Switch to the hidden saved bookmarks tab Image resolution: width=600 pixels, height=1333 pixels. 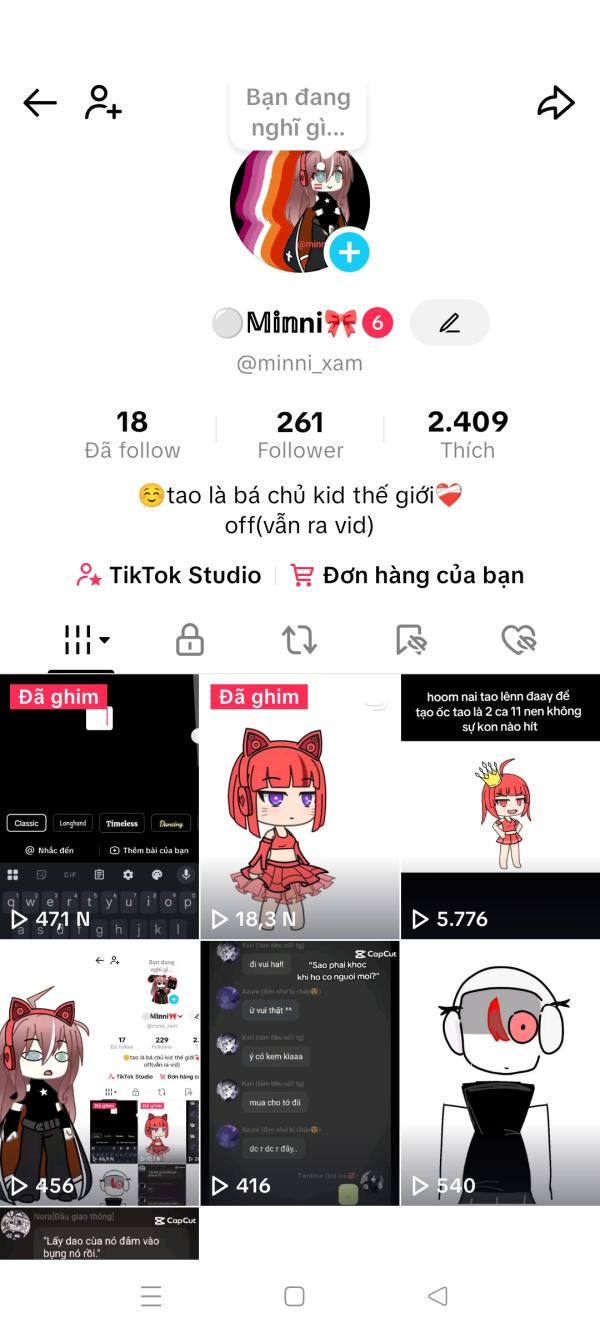(410, 640)
